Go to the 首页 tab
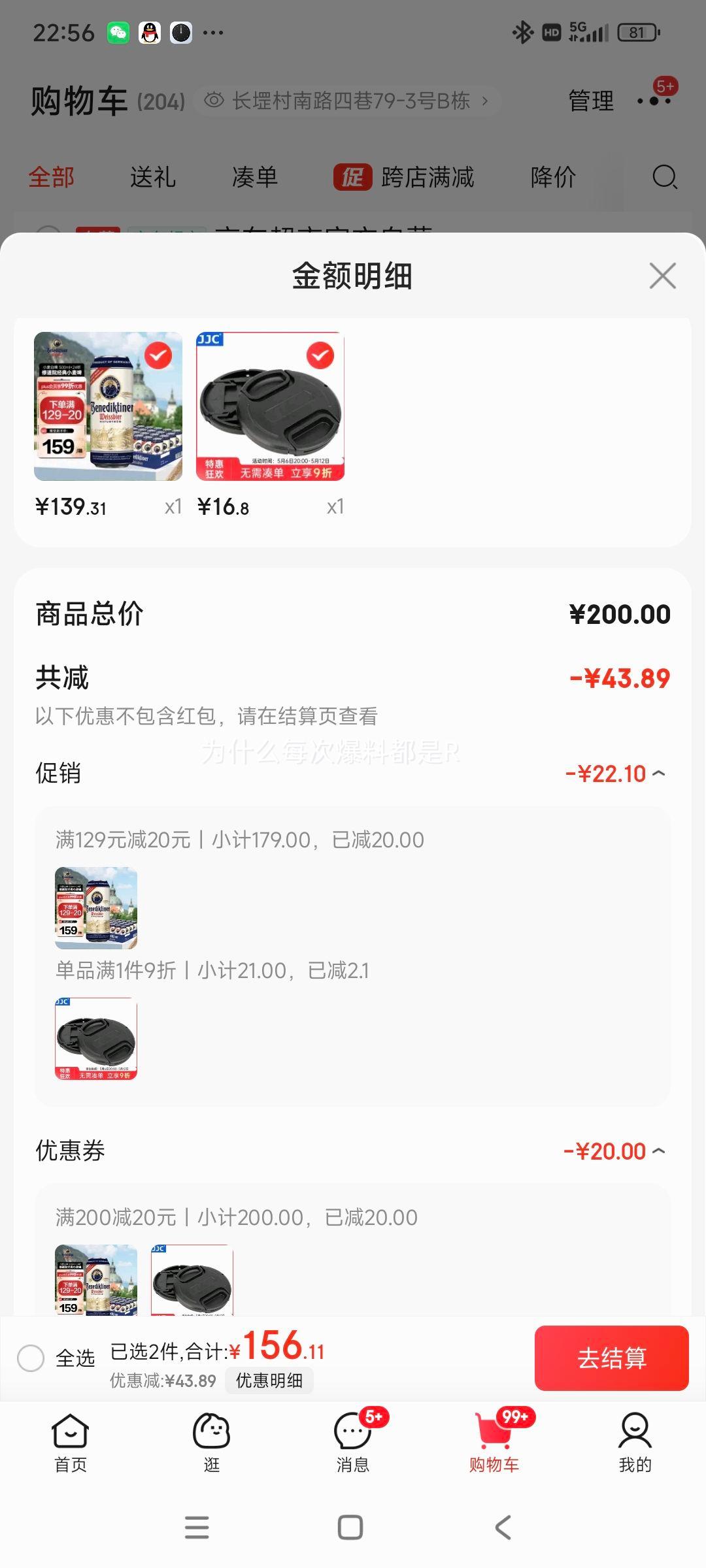 point(70,1443)
